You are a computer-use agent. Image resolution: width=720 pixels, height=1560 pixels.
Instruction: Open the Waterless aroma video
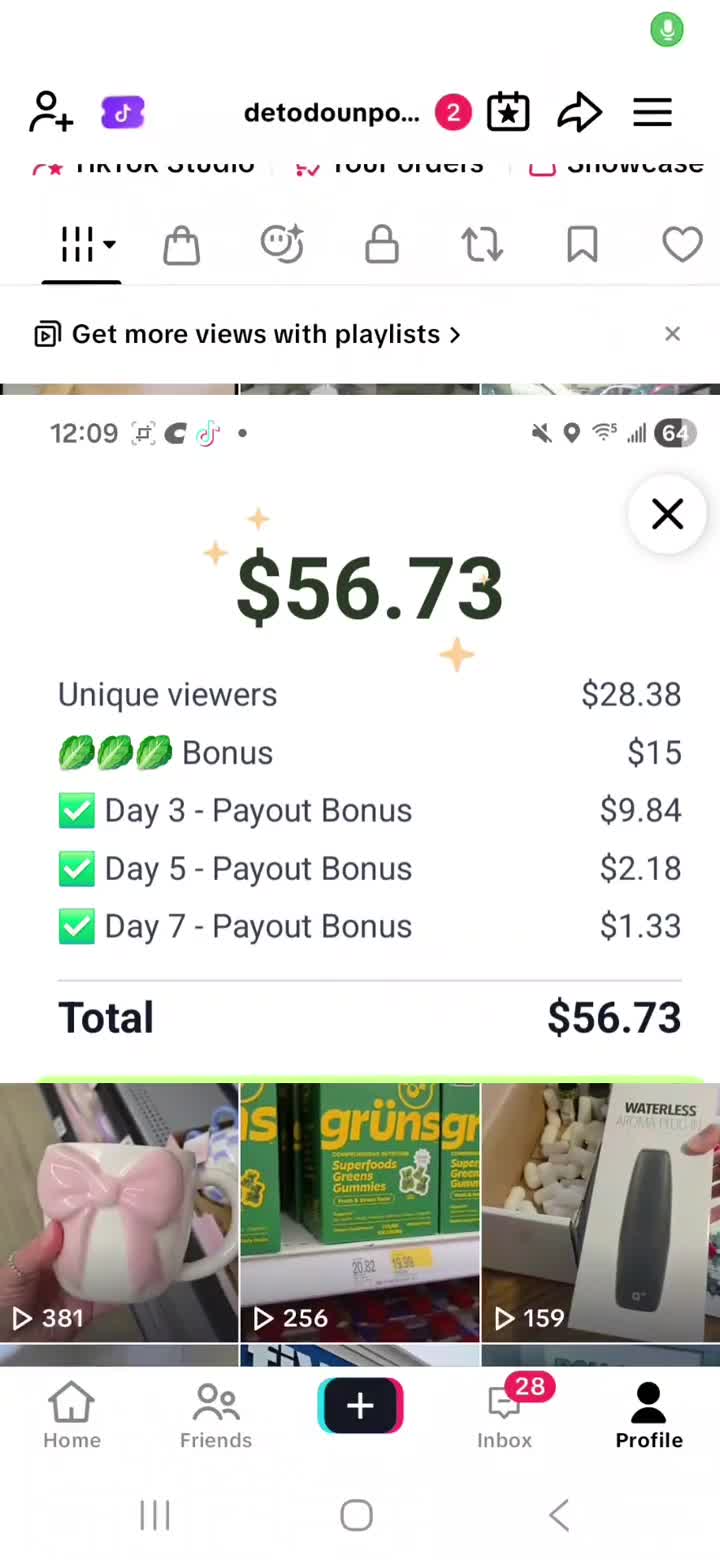(x=600, y=1212)
